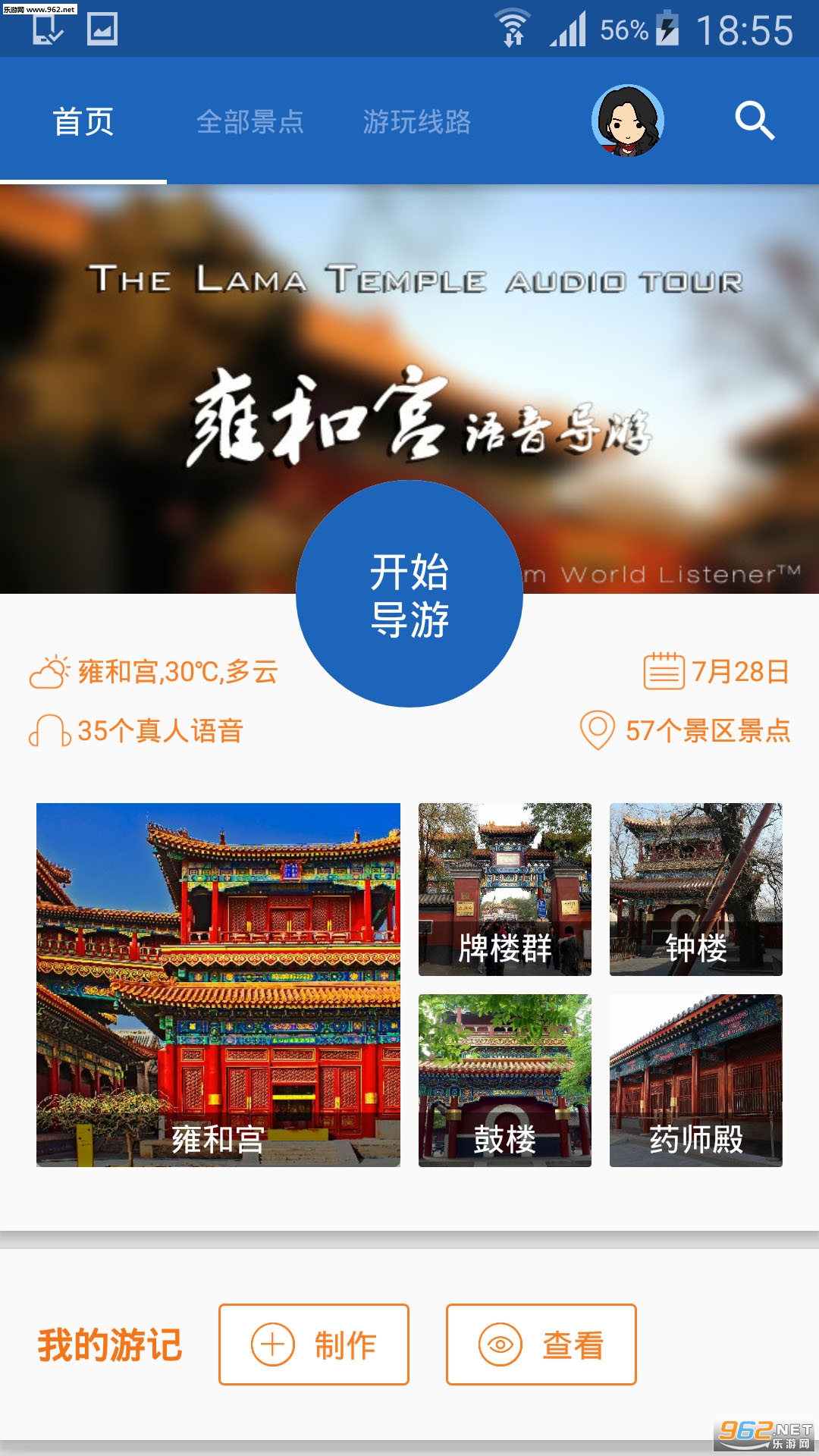Switch to the 游玩线路 tab
Viewport: 819px width, 1456px height.
coord(417,121)
